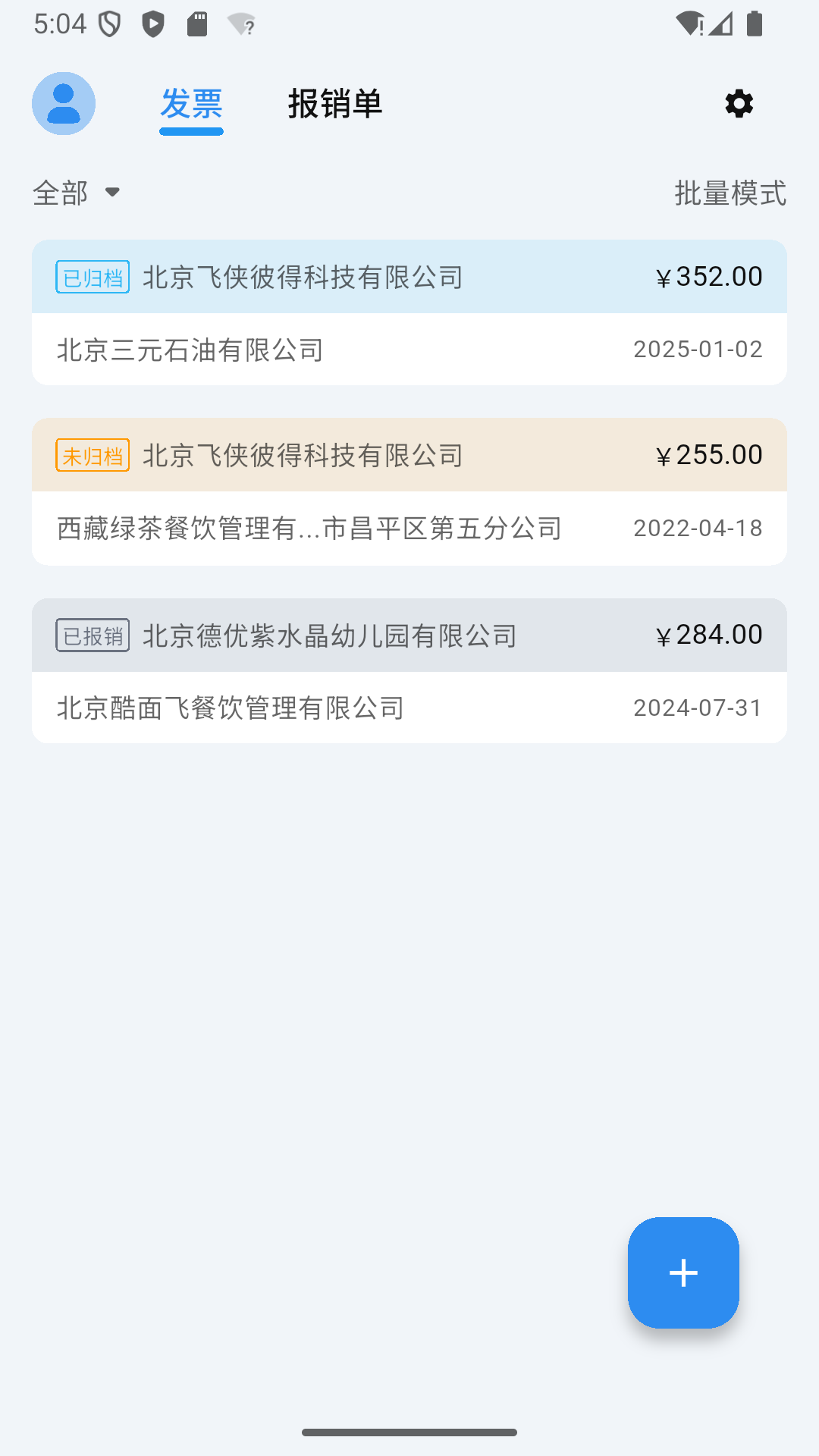Click the 未归档 status badge on second invoice
This screenshot has height=1456, width=819.
click(92, 456)
